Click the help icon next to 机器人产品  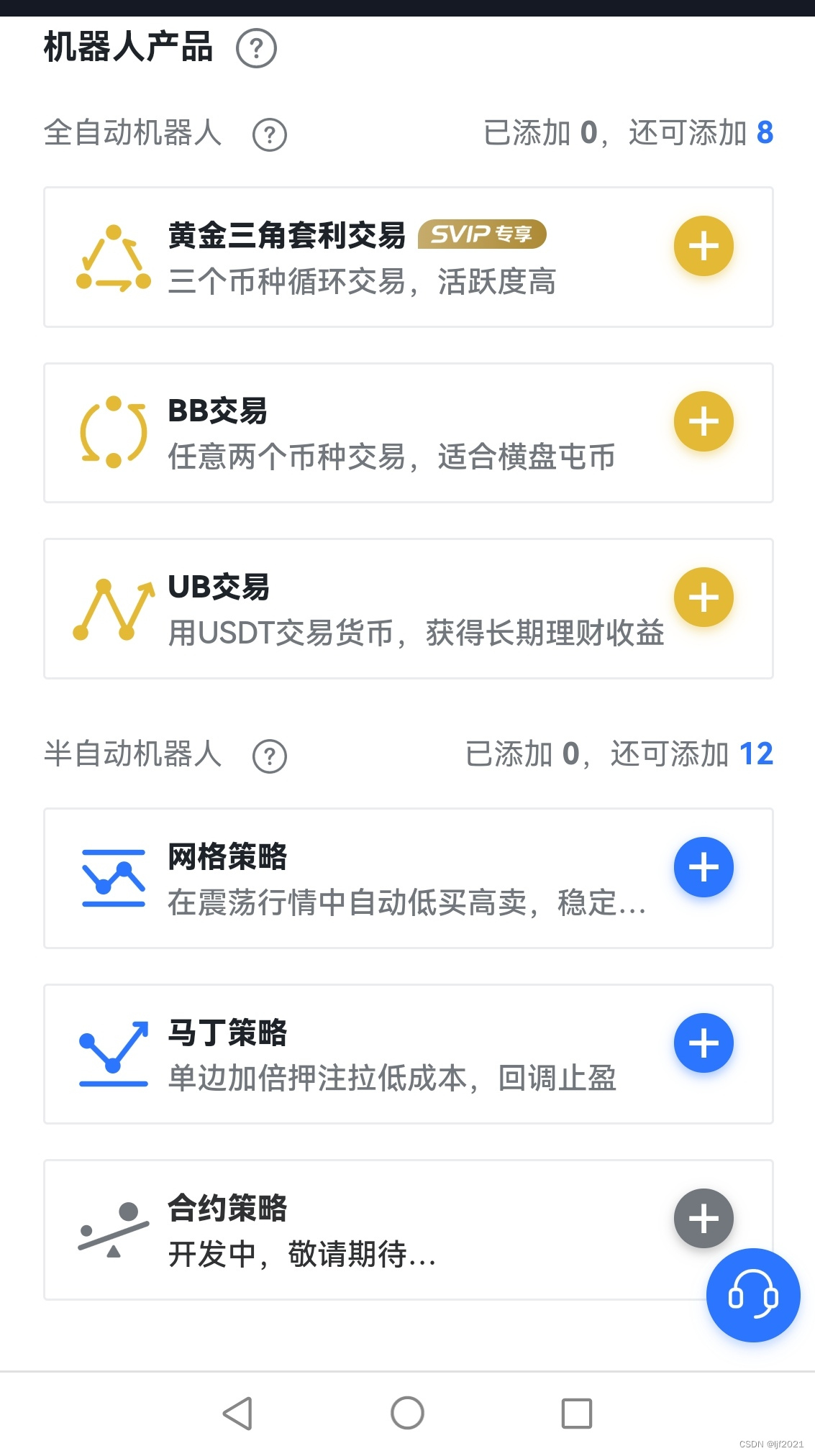tap(256, 47)
